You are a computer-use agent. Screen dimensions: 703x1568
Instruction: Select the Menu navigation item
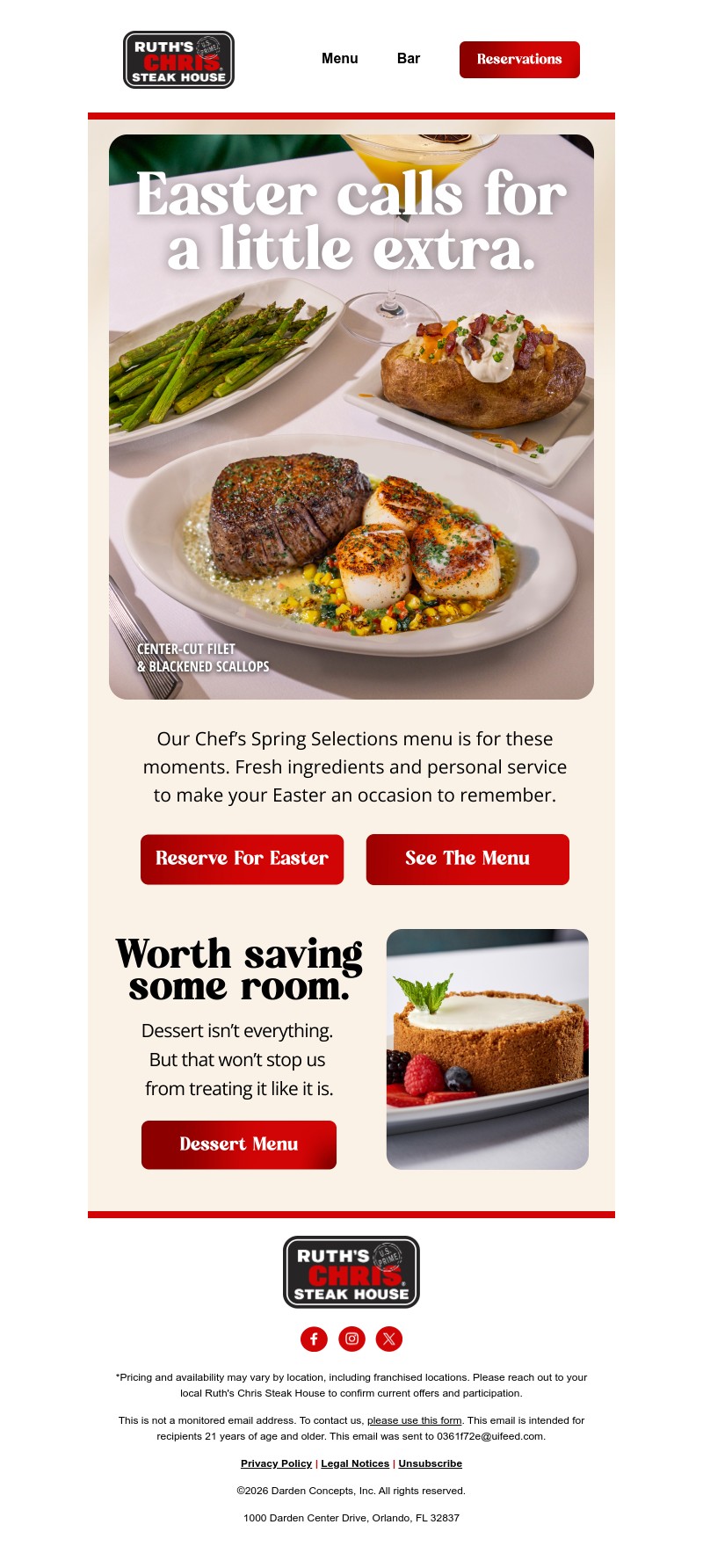pyautogui.click(x=339, y=59)
